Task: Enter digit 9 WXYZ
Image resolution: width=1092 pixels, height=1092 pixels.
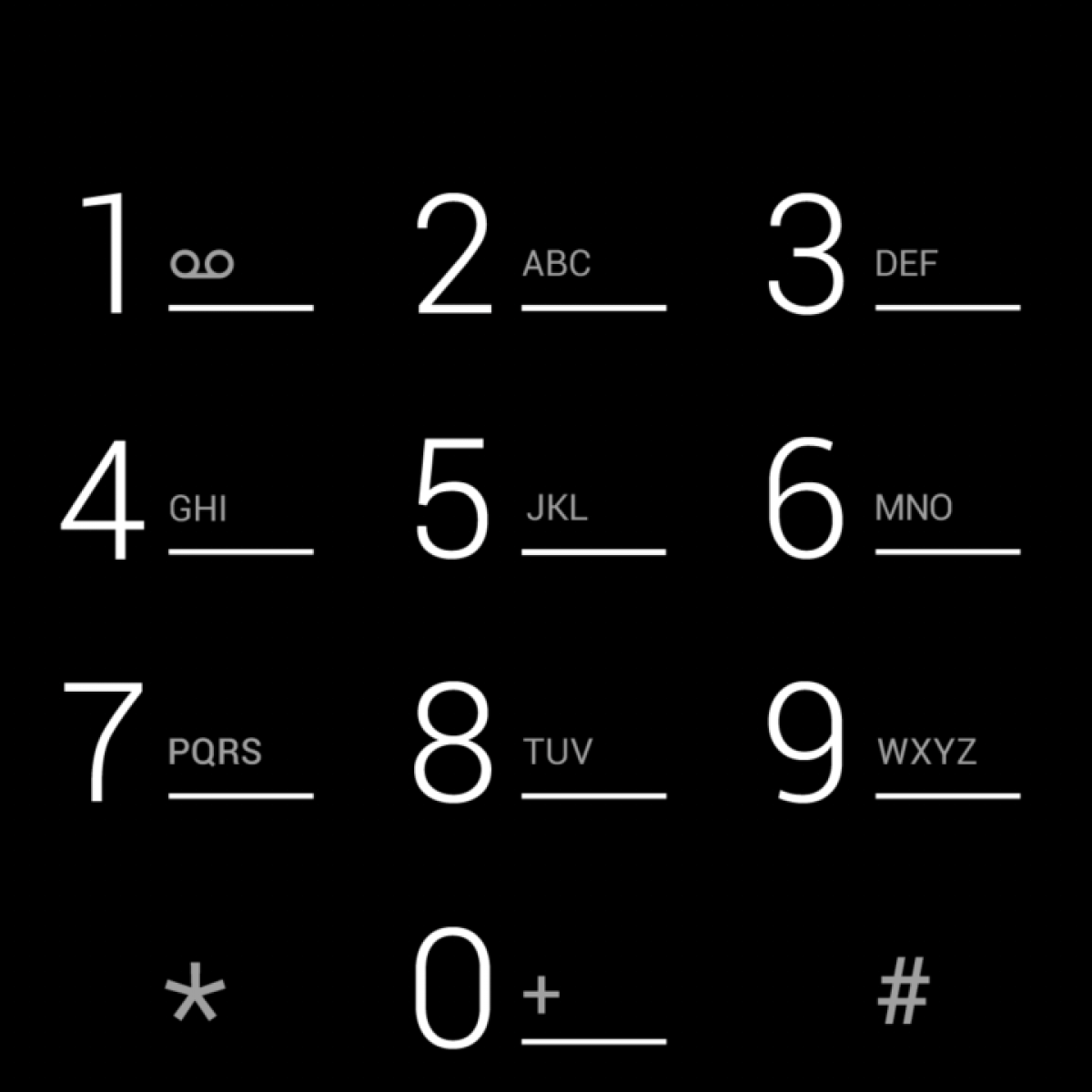Action: tap(896, 743)
